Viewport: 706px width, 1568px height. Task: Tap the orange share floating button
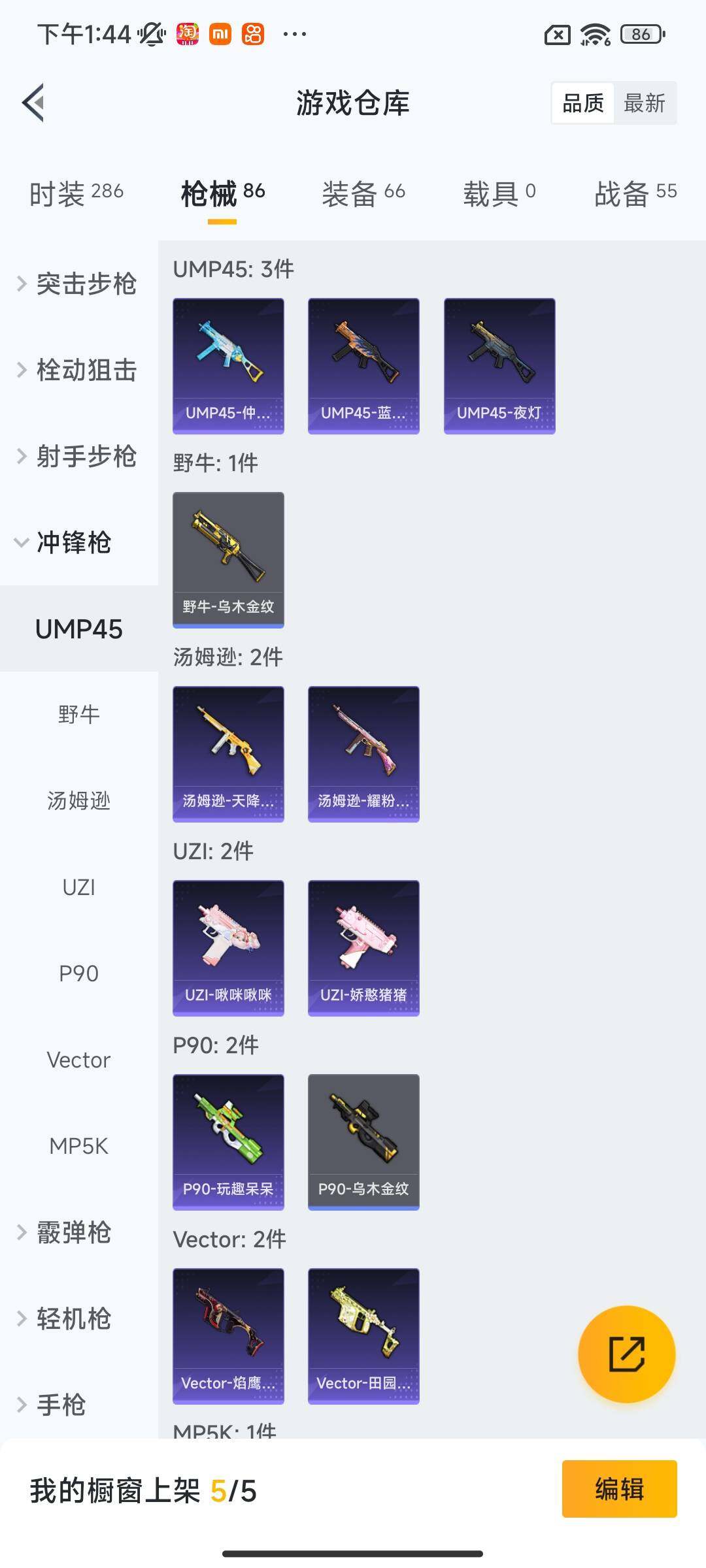point(626,1354)
